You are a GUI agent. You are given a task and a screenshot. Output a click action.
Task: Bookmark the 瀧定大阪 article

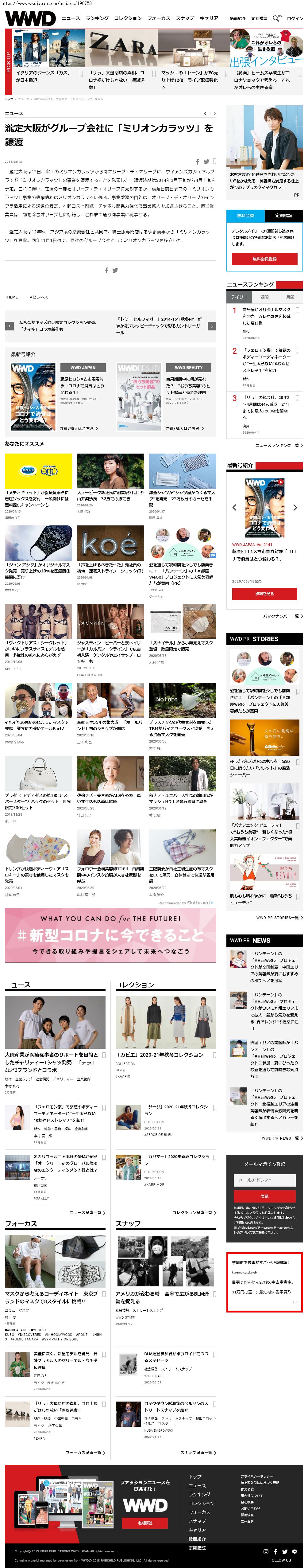click(x=215, y=161)
